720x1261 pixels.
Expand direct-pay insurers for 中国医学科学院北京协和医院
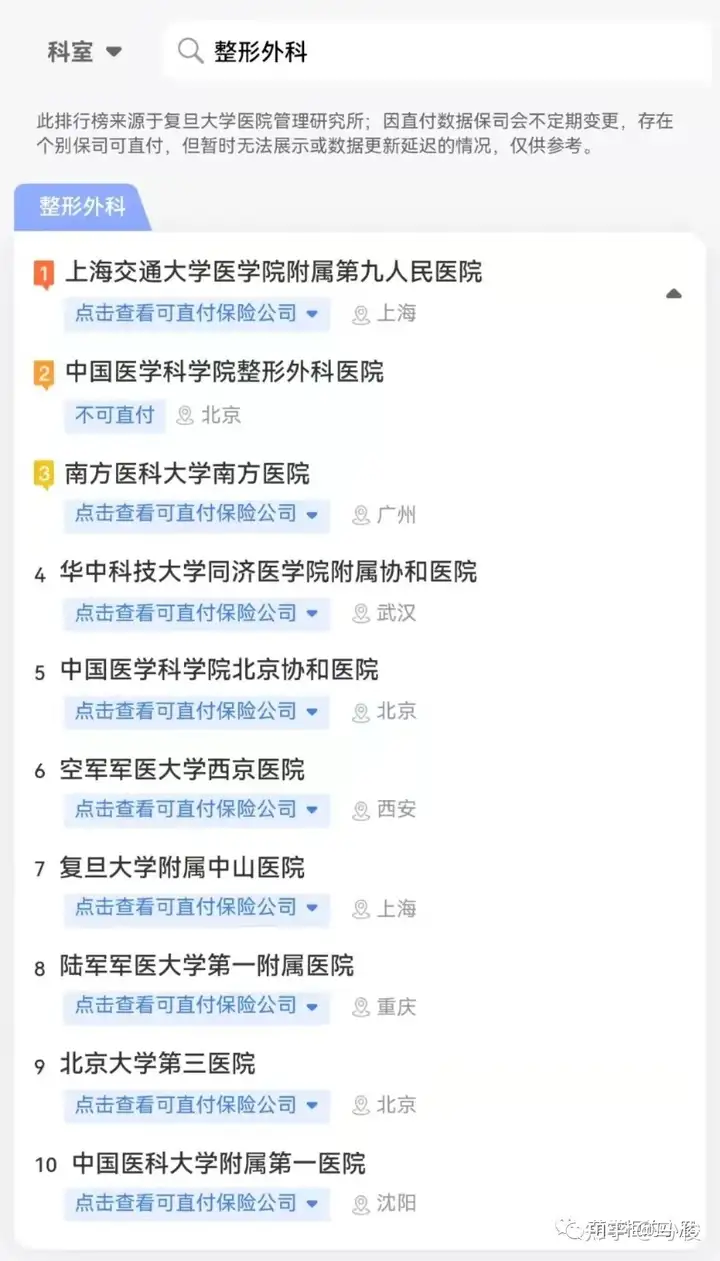(x=196, y=711)
